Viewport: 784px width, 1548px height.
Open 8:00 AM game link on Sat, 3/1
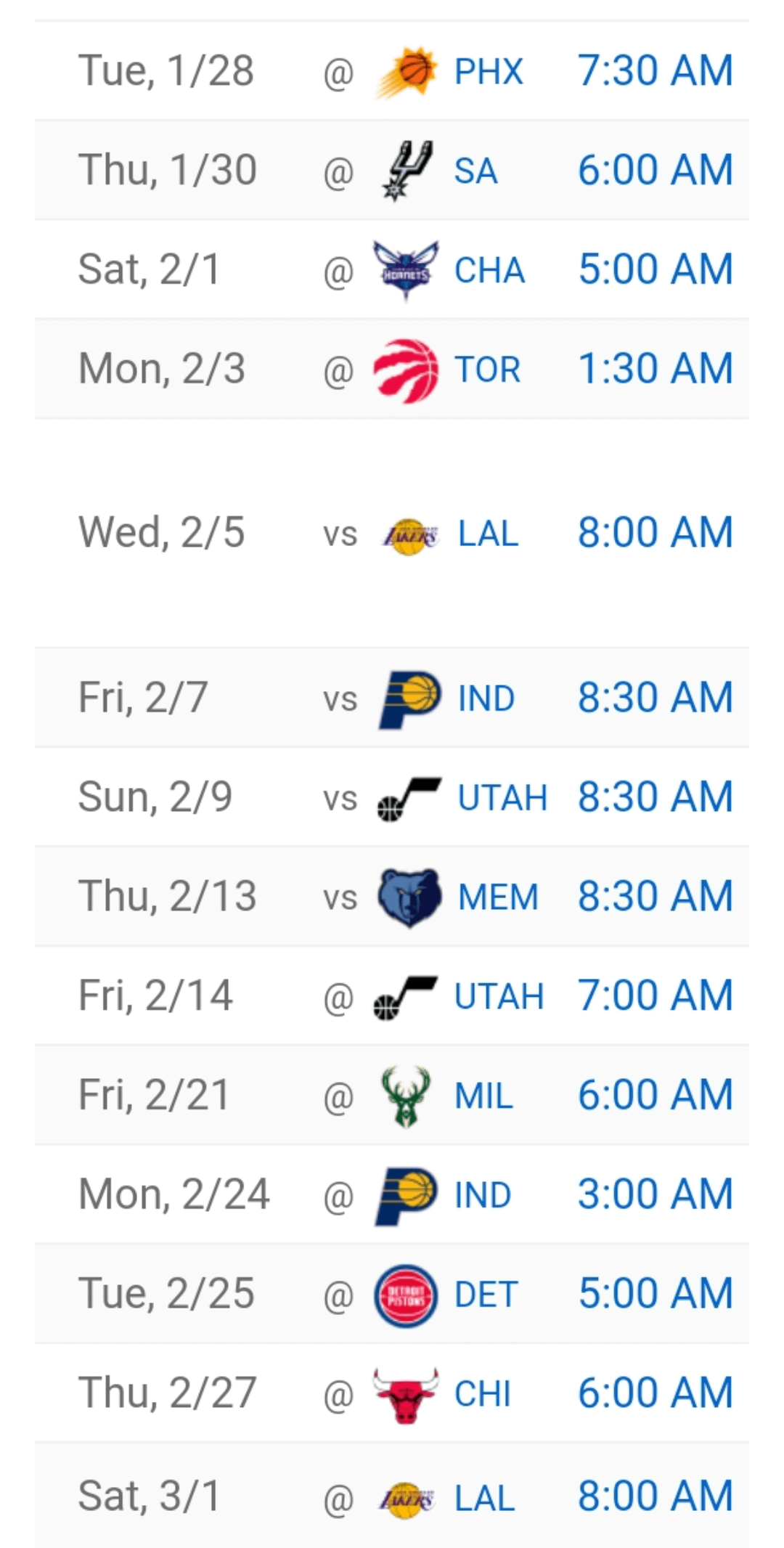pyautogui.click(x=655, y=1496)
